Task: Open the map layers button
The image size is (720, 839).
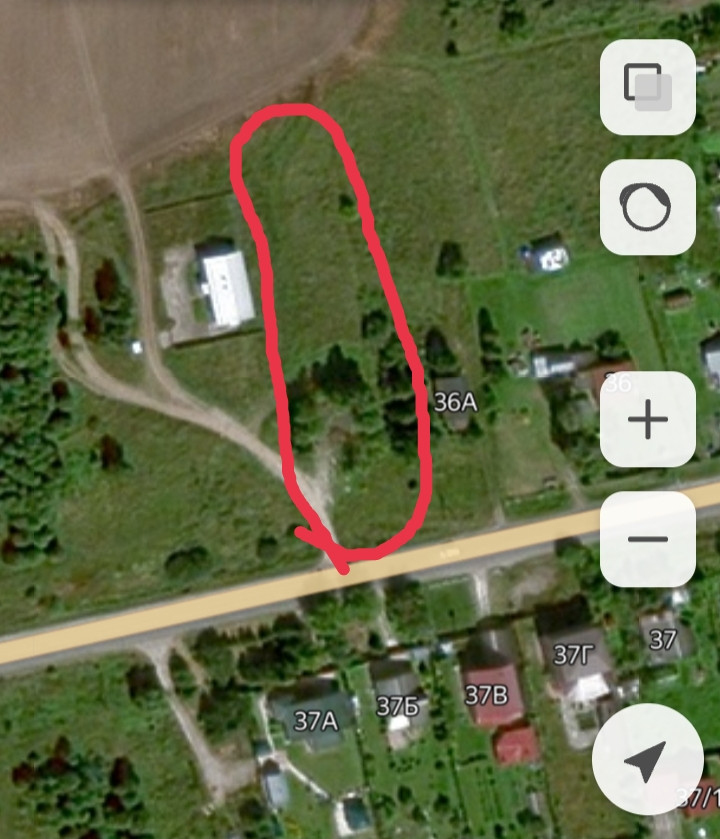Action: [647, 87]
